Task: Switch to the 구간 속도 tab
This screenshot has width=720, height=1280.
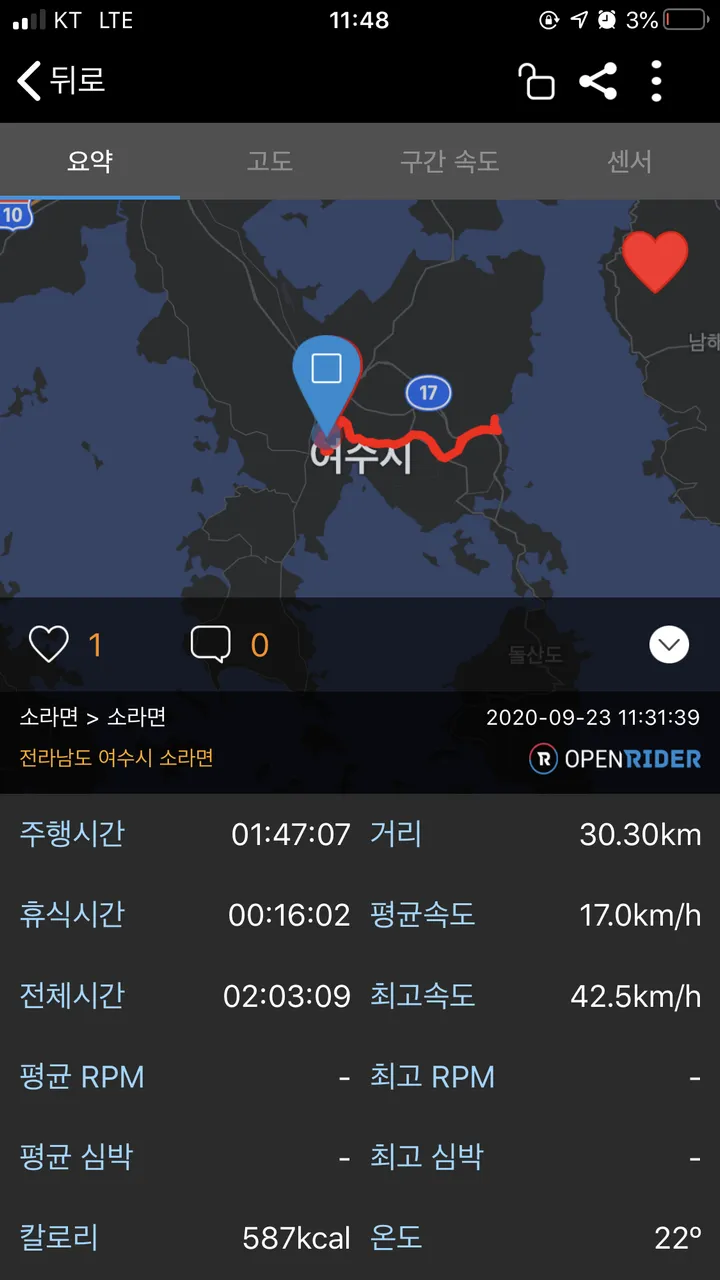Action: 449,161
